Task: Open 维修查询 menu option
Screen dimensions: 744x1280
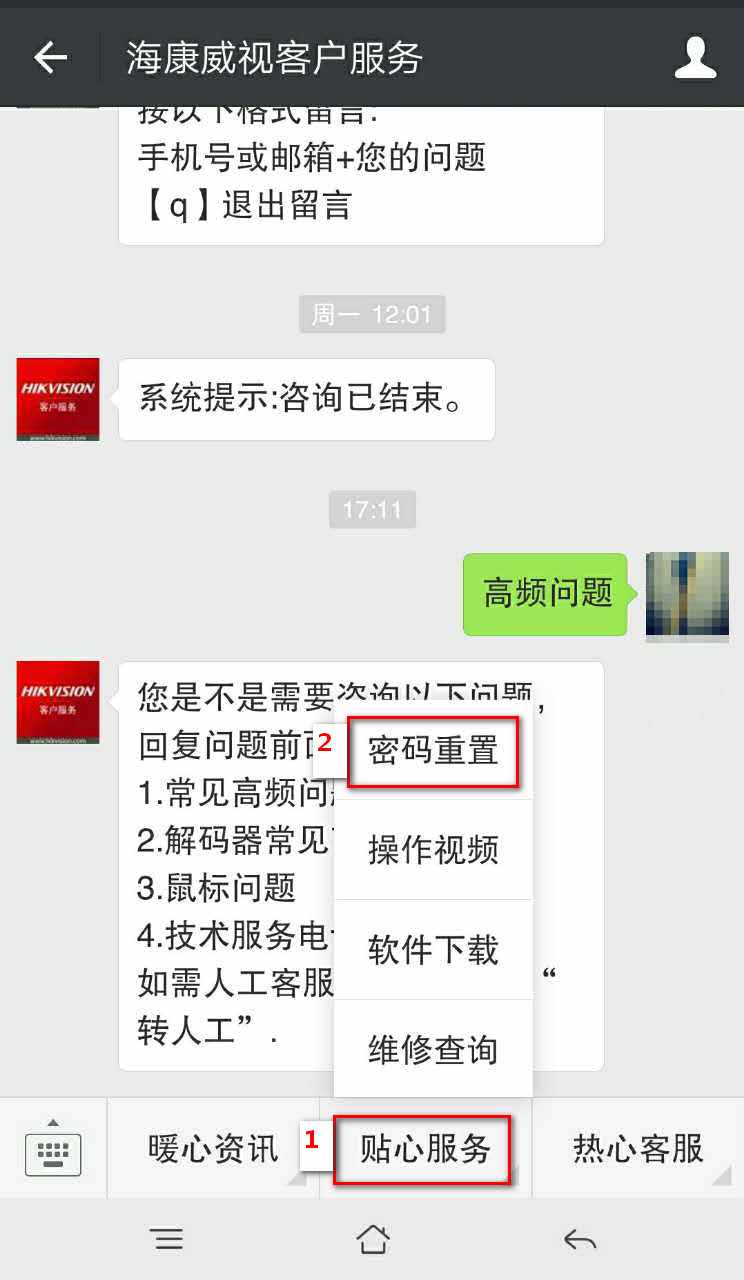Action: pyautogui.click(x=433, y=1050)
